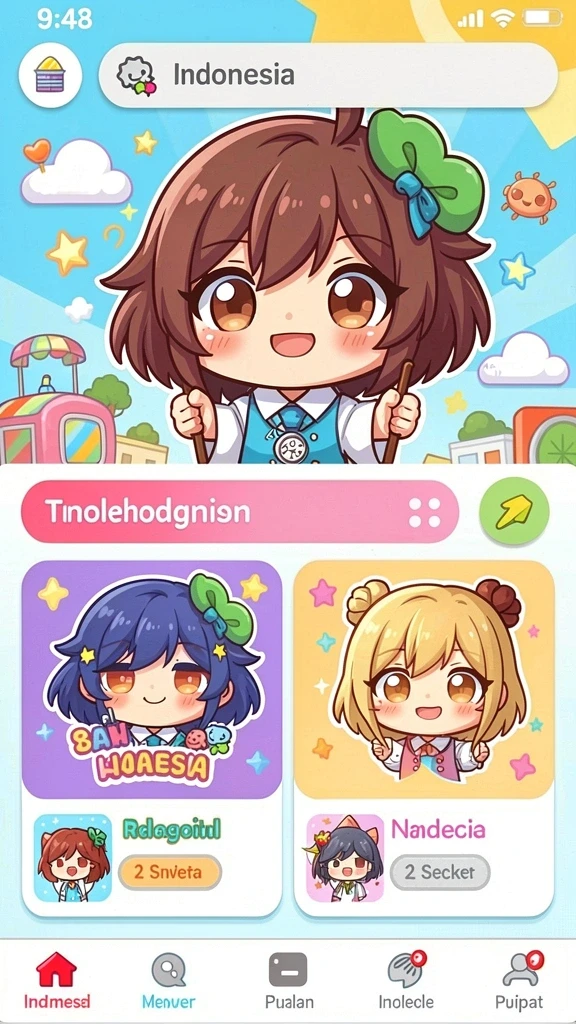
Task: Switch to the Menver tab
Action: tap(168, 982)
